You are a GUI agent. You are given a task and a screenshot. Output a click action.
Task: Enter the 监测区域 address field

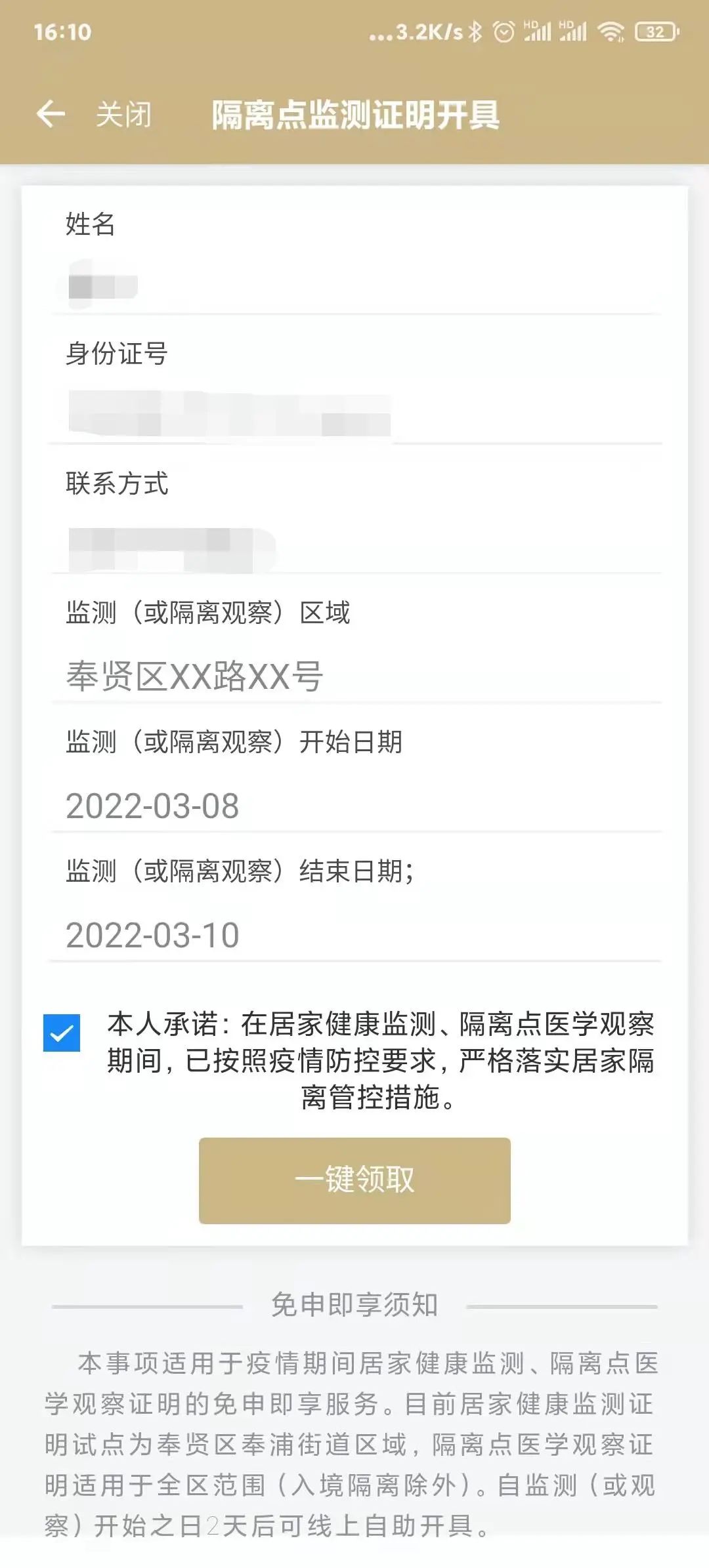pyautogui.click(x=354, y=676)
